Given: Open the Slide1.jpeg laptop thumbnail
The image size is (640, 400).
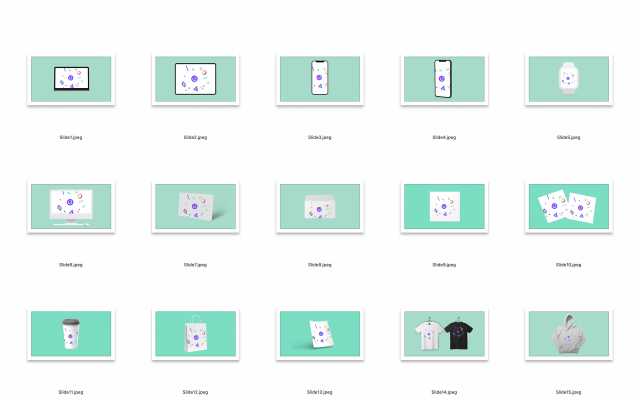Looking at the screenshot, I should tap(70, 78).
